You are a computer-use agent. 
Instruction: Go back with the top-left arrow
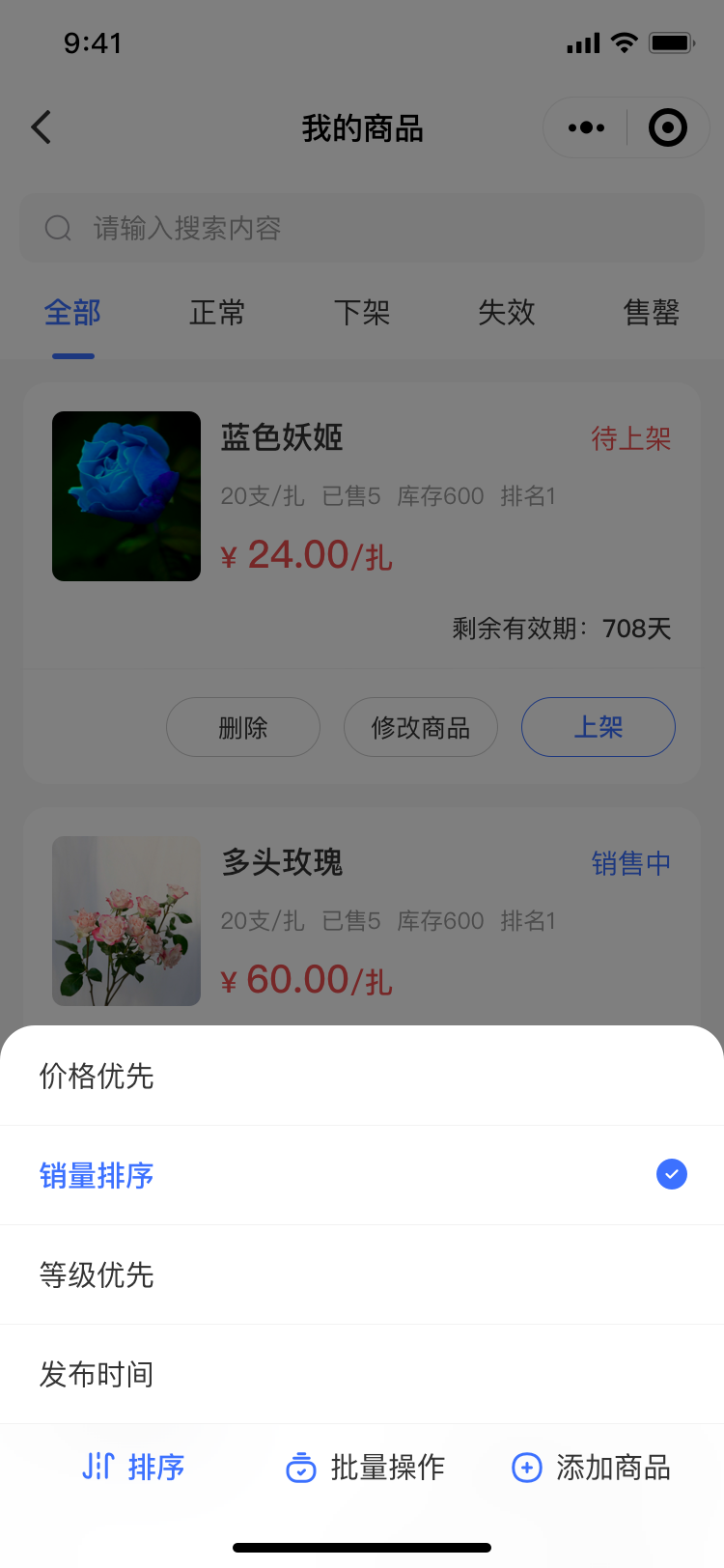tap(41, 127)
